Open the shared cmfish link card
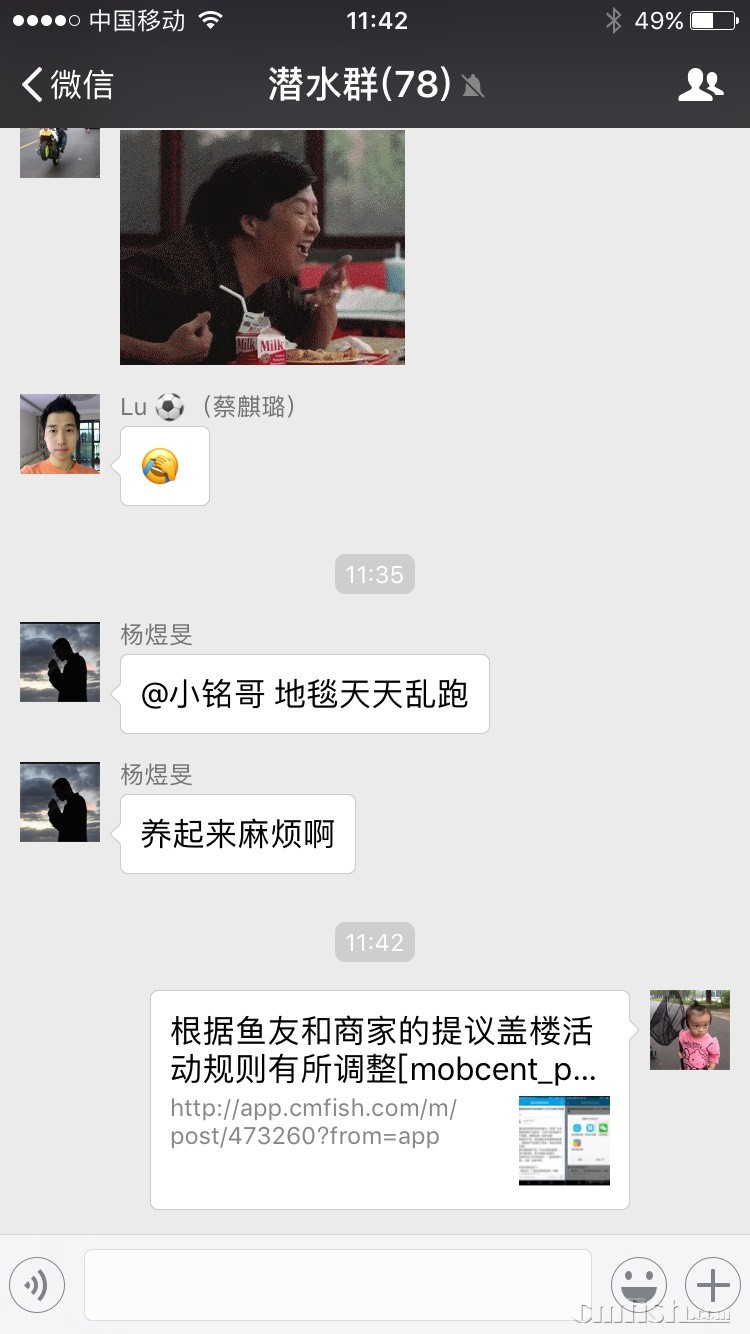Screen dimensions: 750x1334 click(390, 1099)
